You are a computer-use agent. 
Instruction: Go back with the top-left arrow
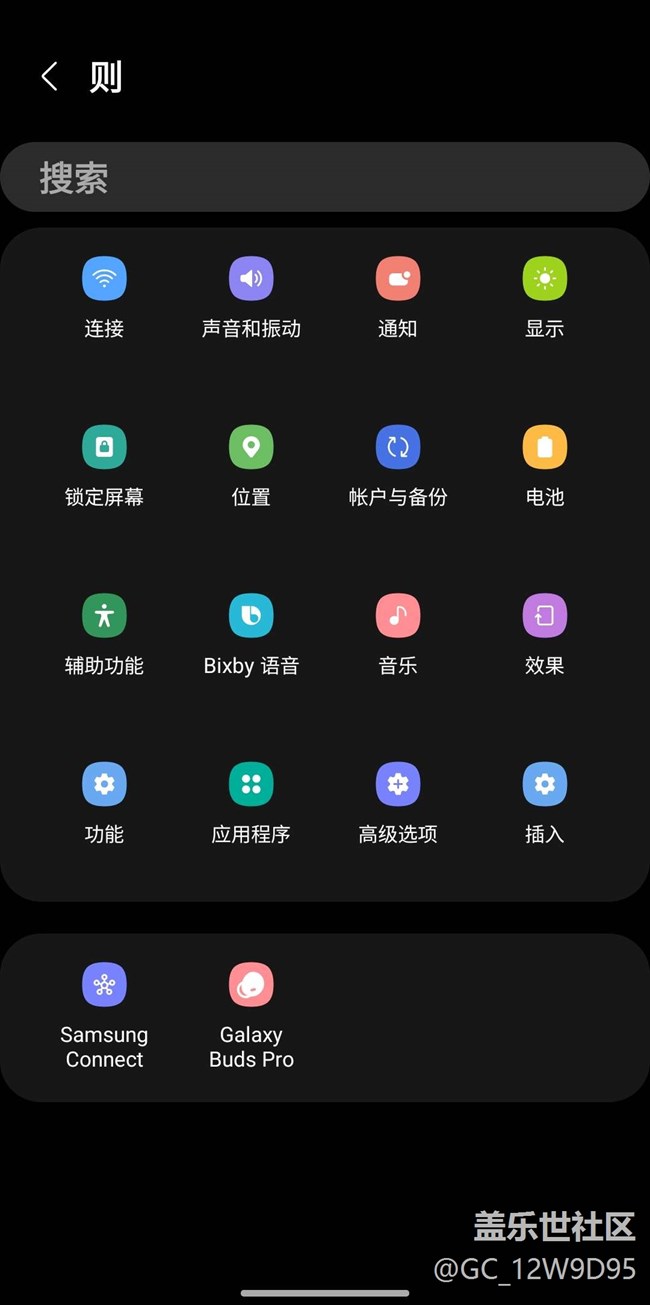click(49, 76)
